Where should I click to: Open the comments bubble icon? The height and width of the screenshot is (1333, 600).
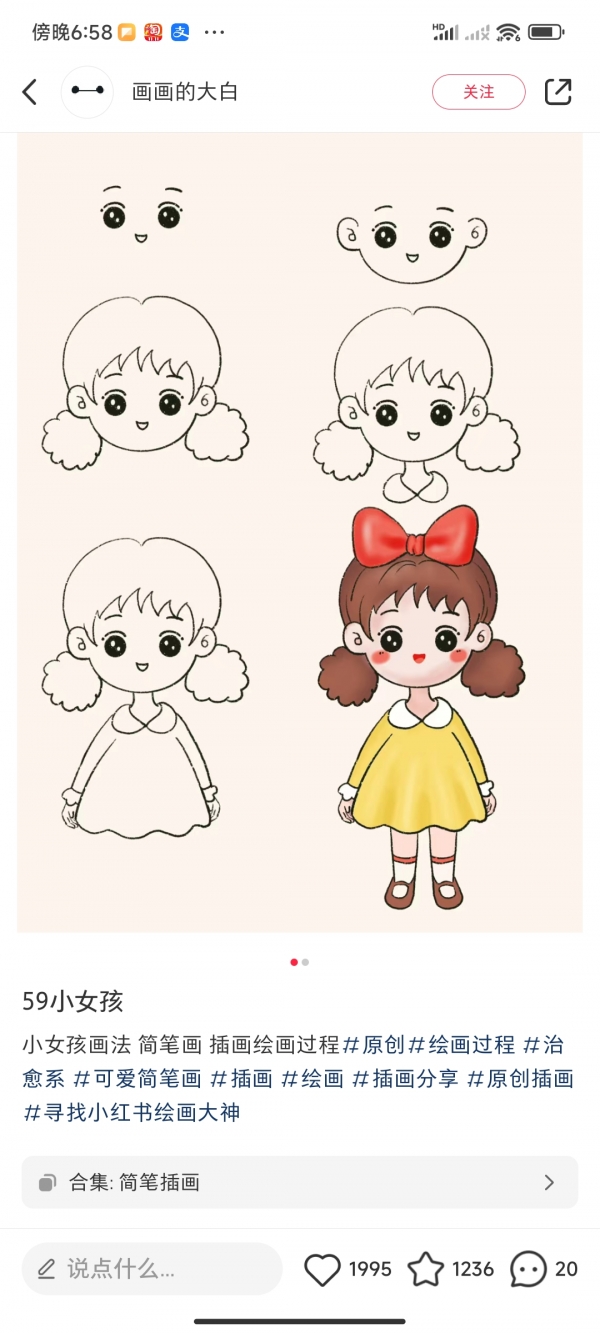tap(527, 1269)
